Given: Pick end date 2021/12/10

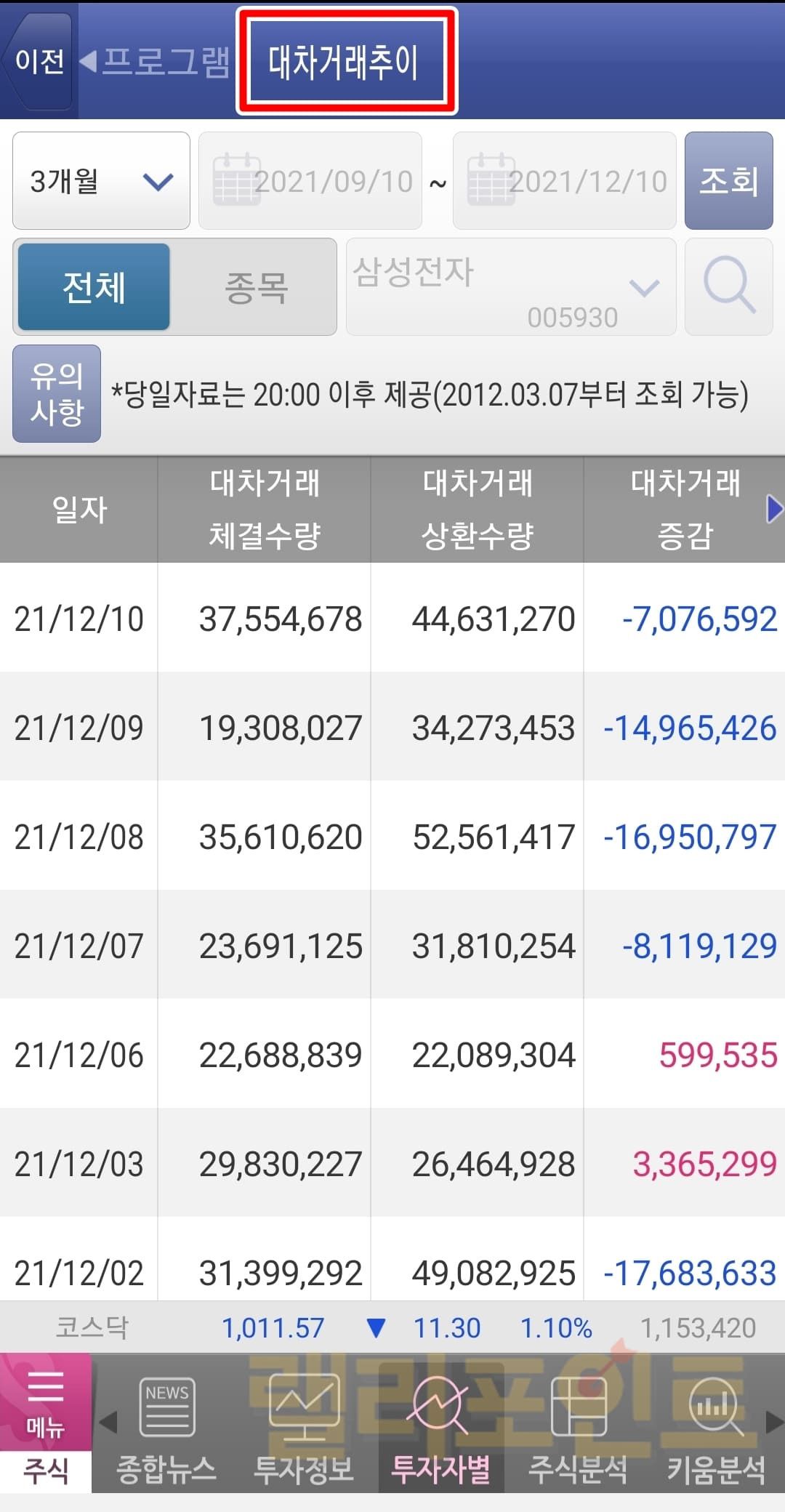Looking at the screenshot, I should coord(565,181).
